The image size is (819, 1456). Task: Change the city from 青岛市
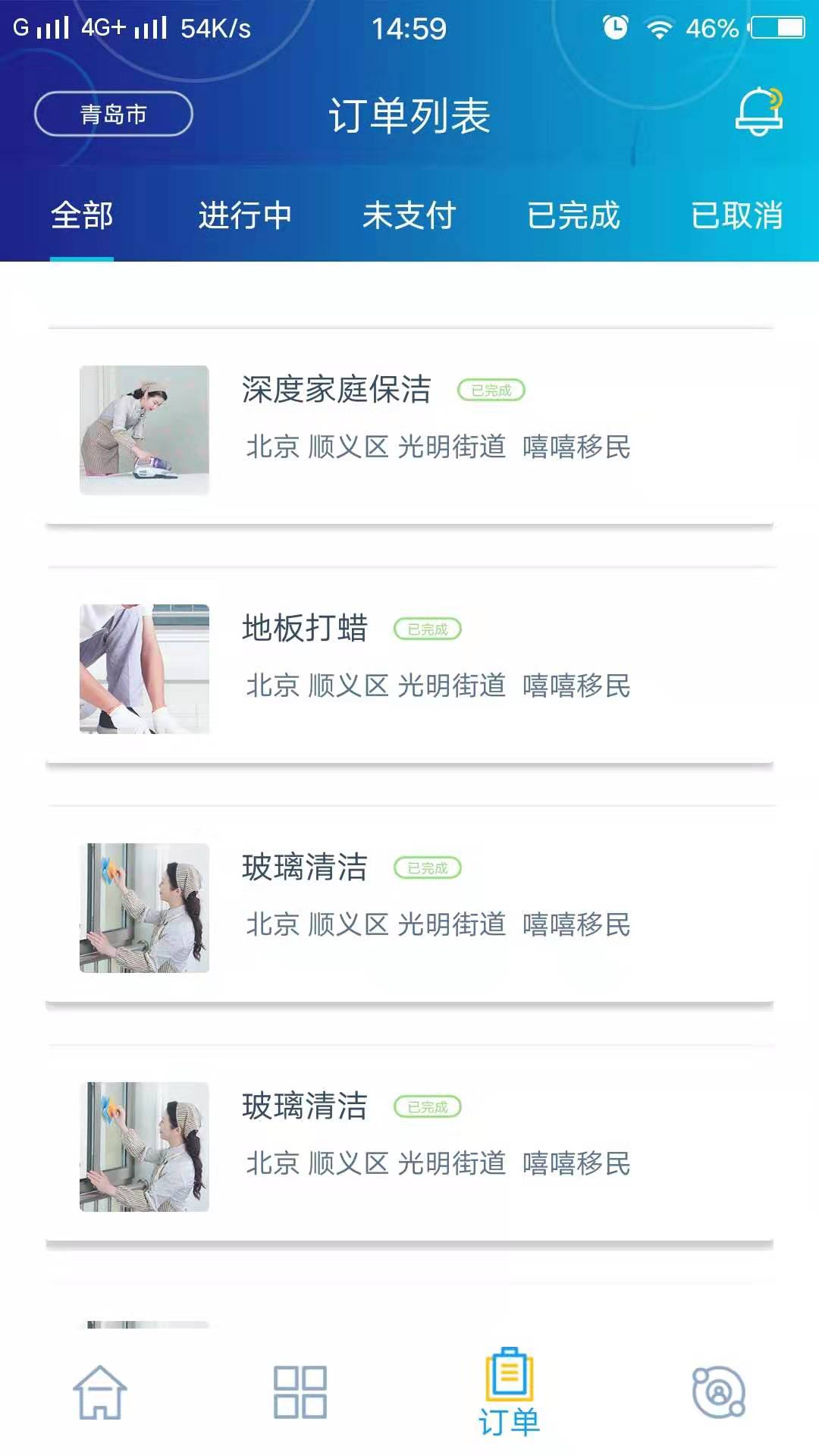tap(114, 114)
